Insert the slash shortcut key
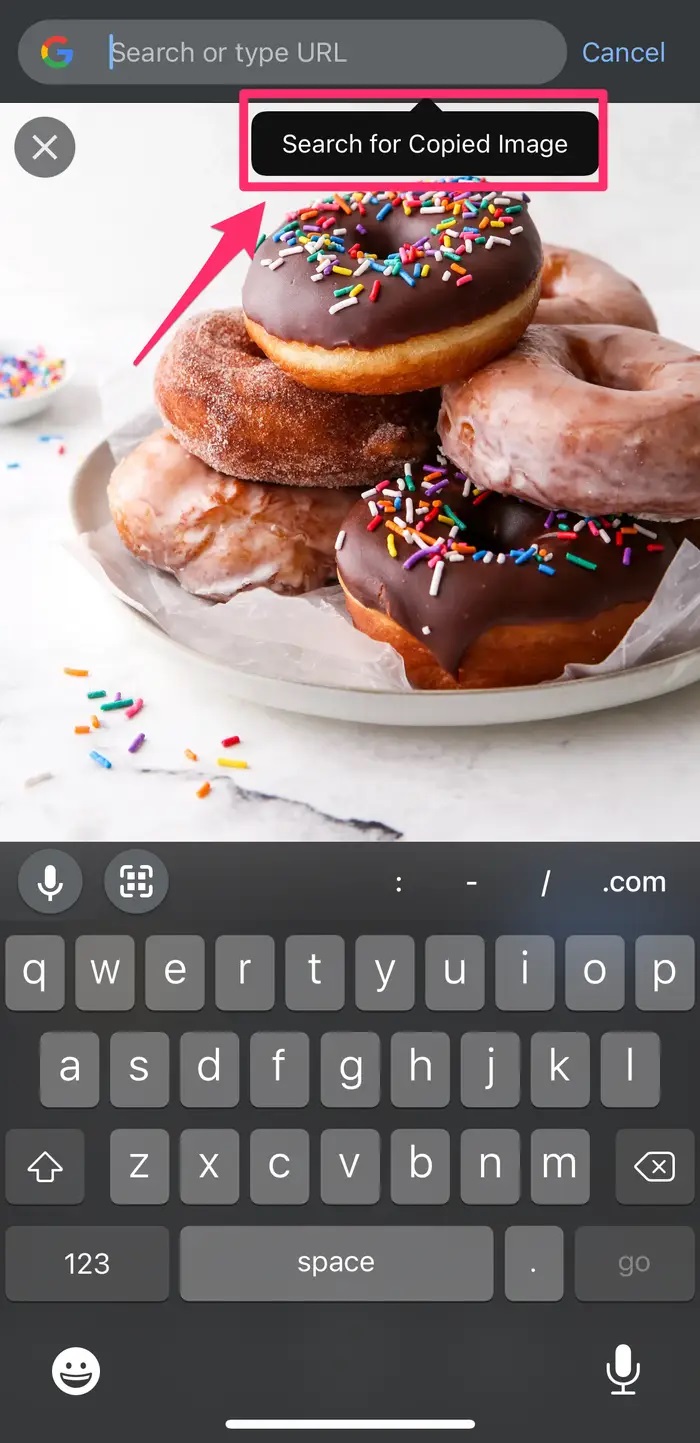700x1443 pixels. (x=545, y=883)
